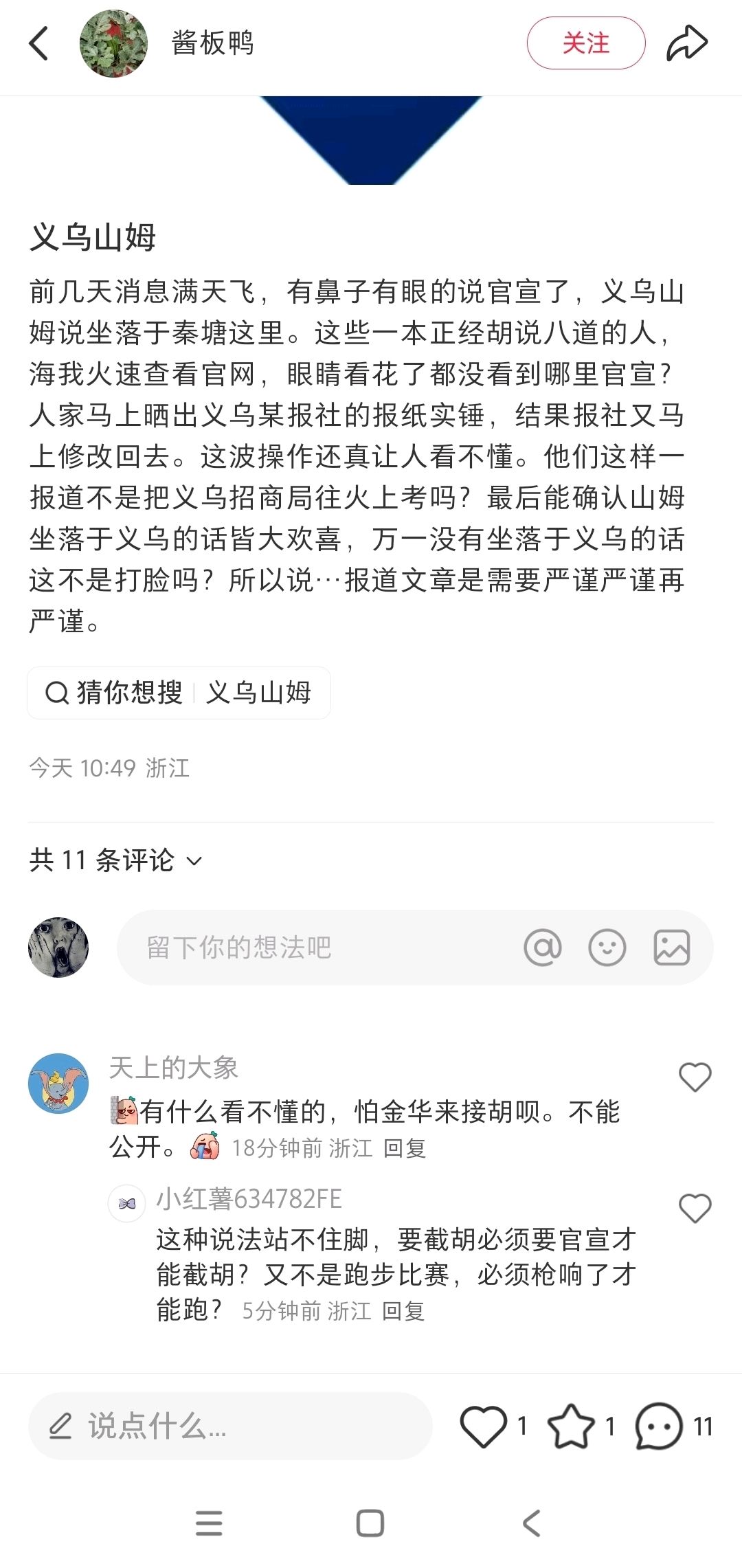Screen dimensions: 742x1568
Task: Open comments via the bubble icon
Action: [659, 1426]
